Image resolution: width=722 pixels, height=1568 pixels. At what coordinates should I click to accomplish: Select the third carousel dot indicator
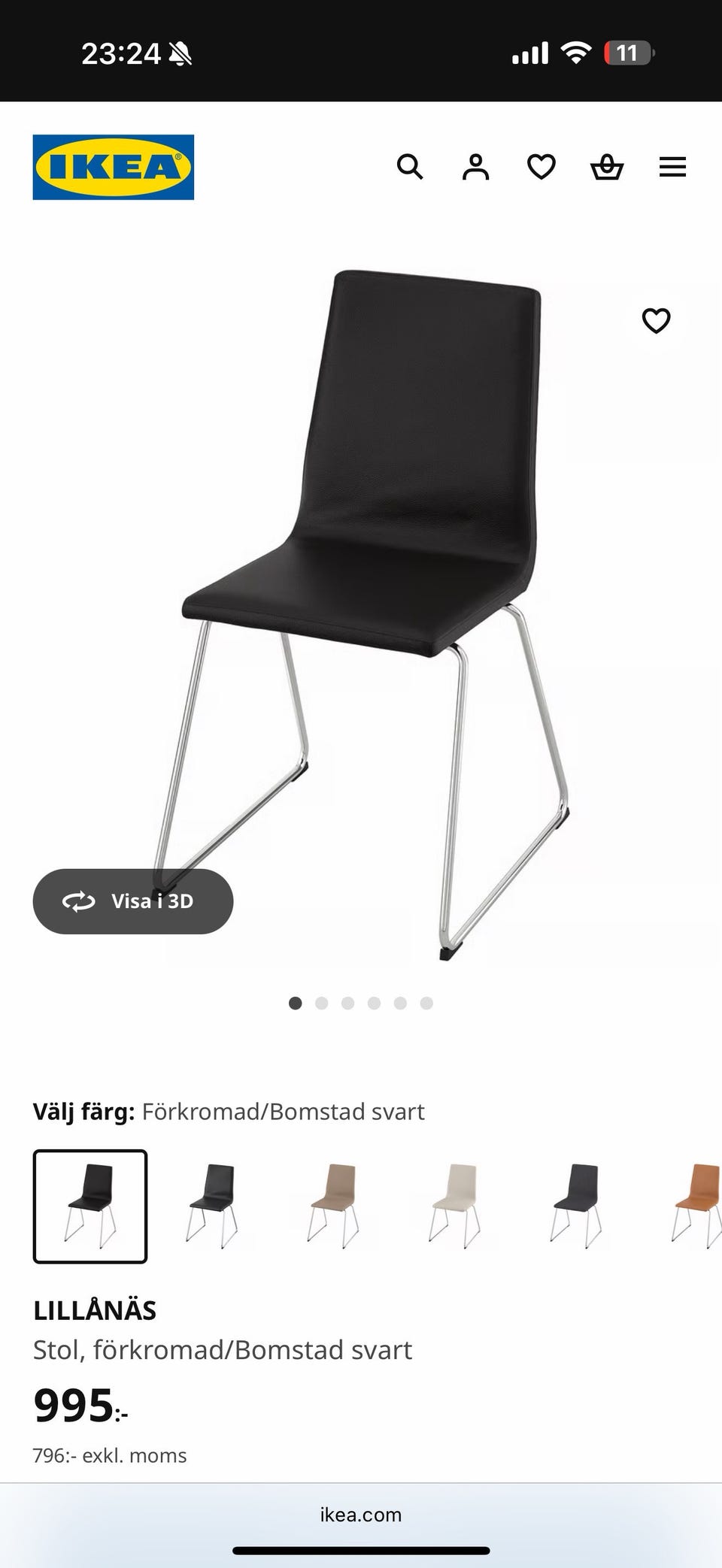click(x=347, y=1003)
